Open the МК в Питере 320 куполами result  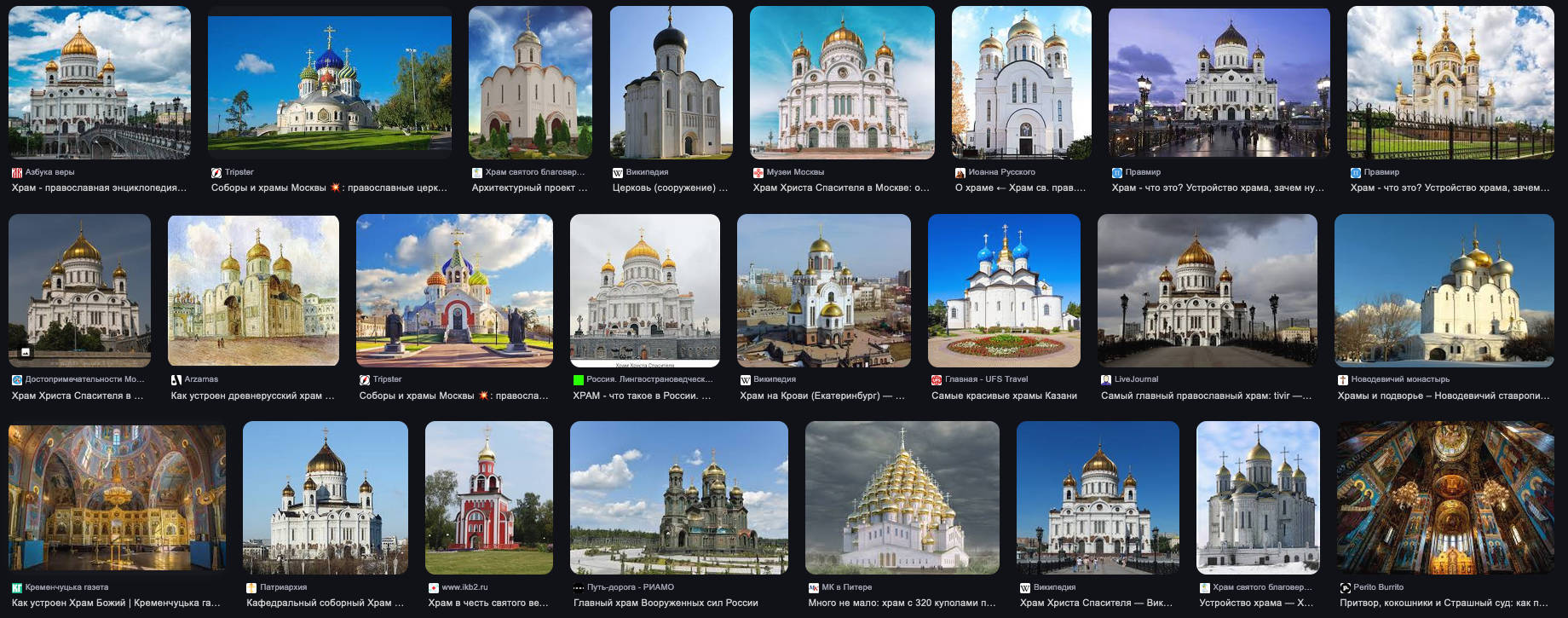902,497
